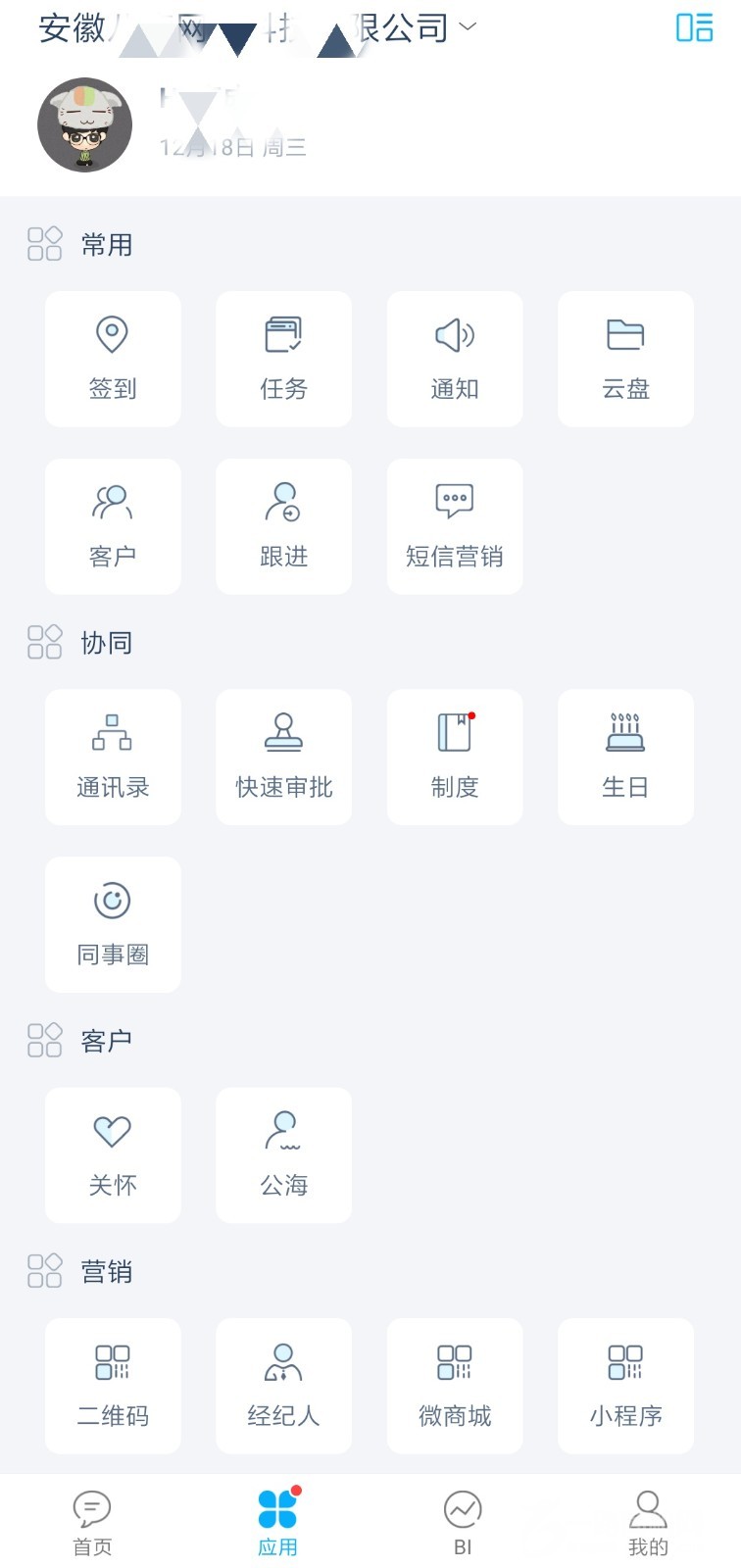The image size is (741, 1568).
Task: Open 跟进 follow-up
Action: point(283,526)
